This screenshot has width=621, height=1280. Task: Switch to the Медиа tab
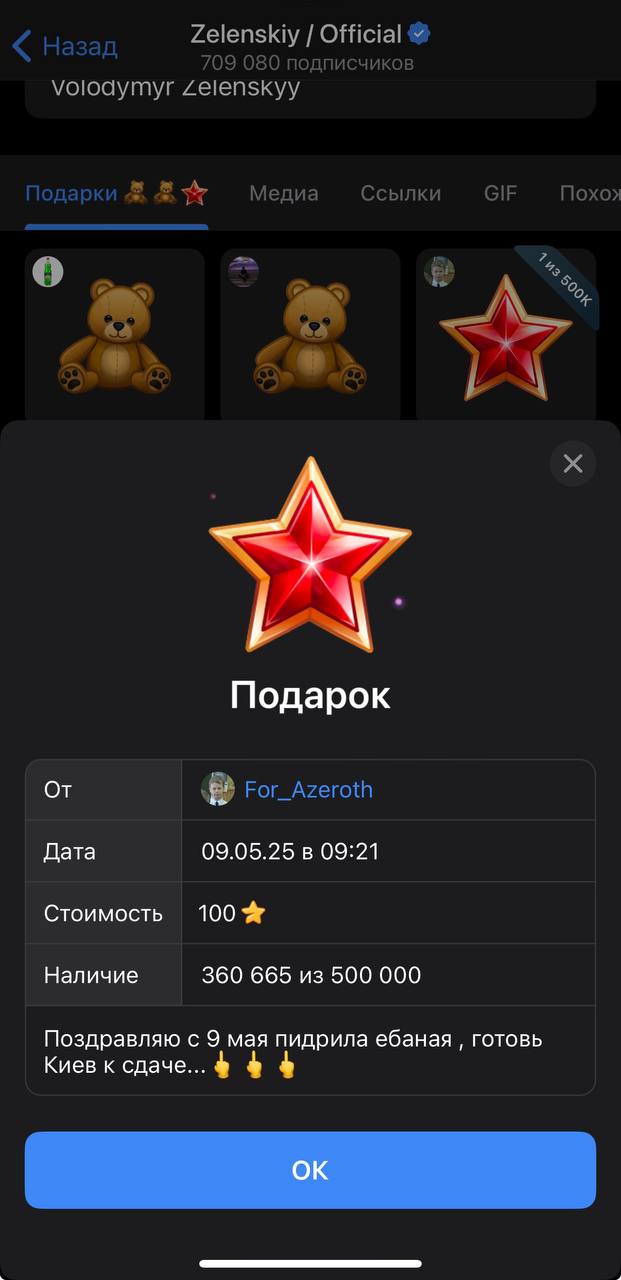click(284, 193)
